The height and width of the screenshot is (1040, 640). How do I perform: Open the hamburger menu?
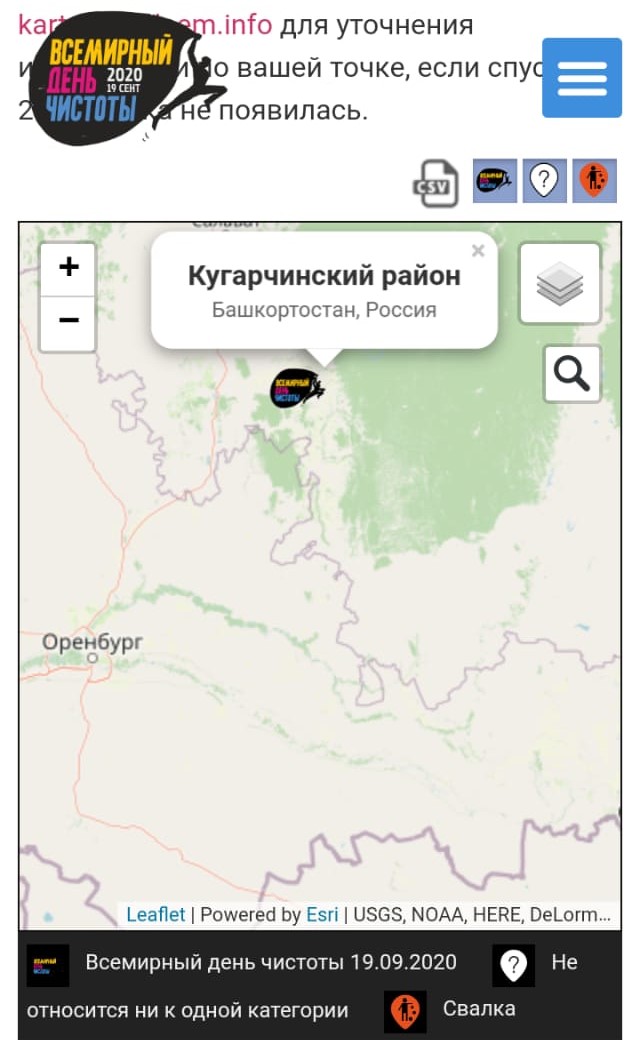tap(581, 78)
